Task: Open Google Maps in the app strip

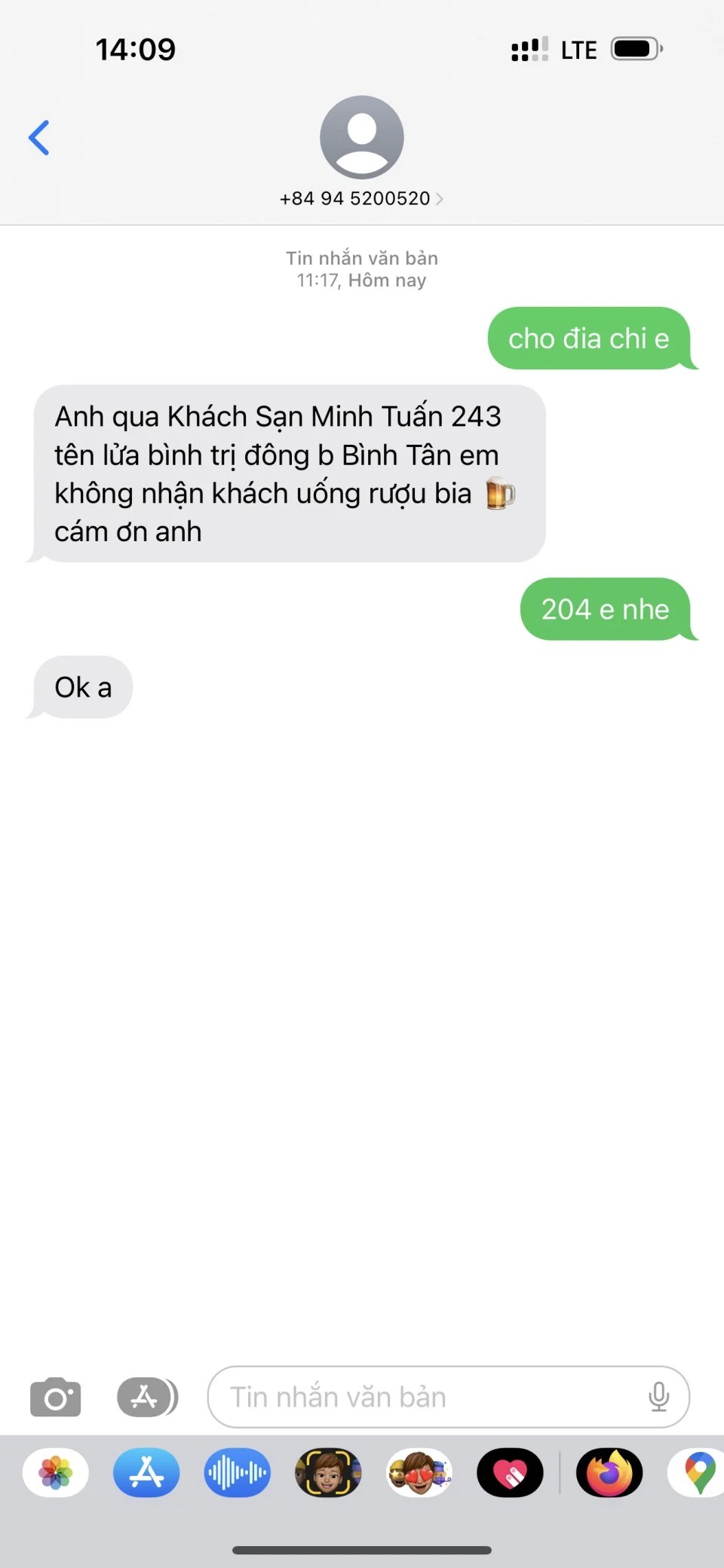Action: point(698,1472)
